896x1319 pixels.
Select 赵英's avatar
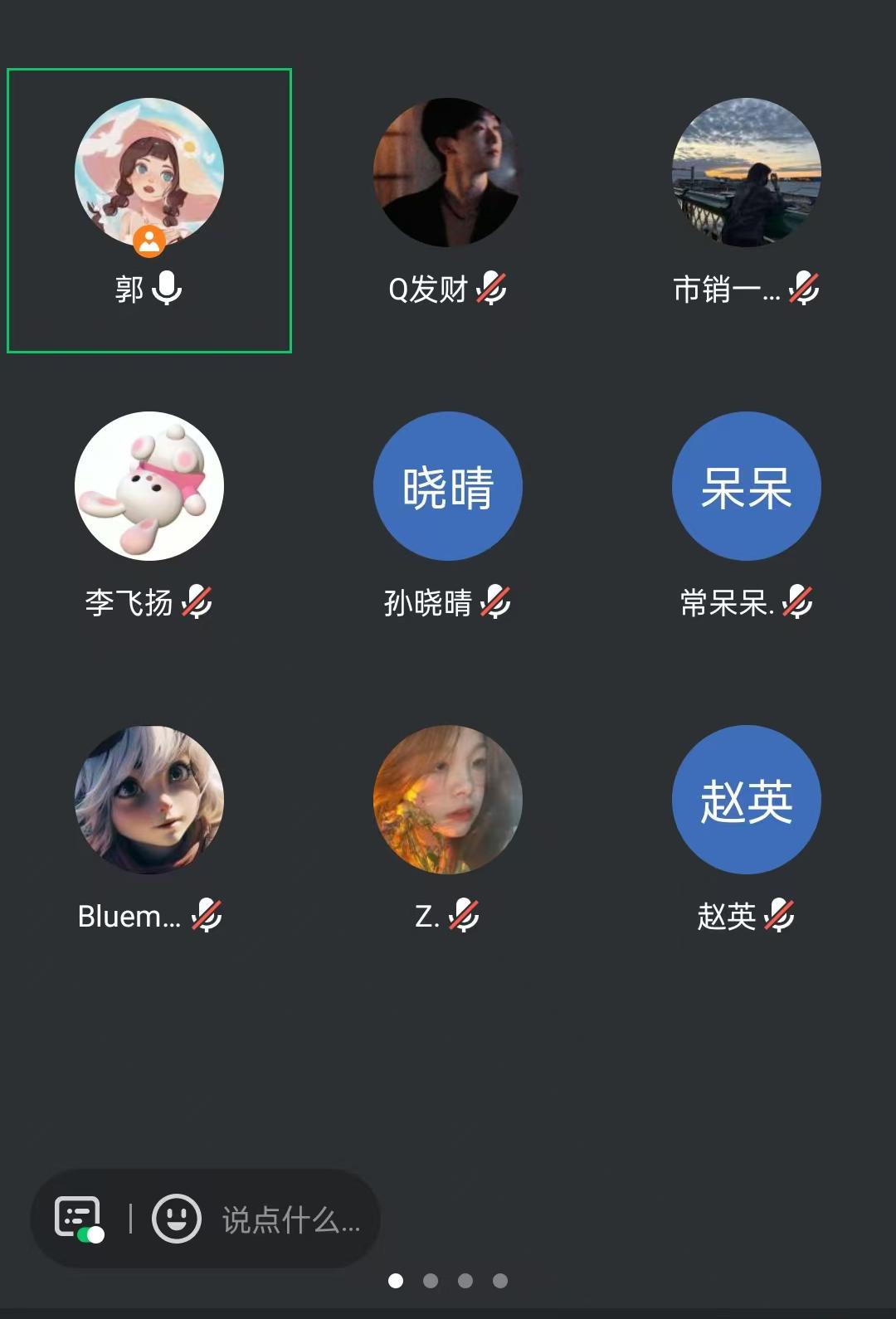pos(746,800)
